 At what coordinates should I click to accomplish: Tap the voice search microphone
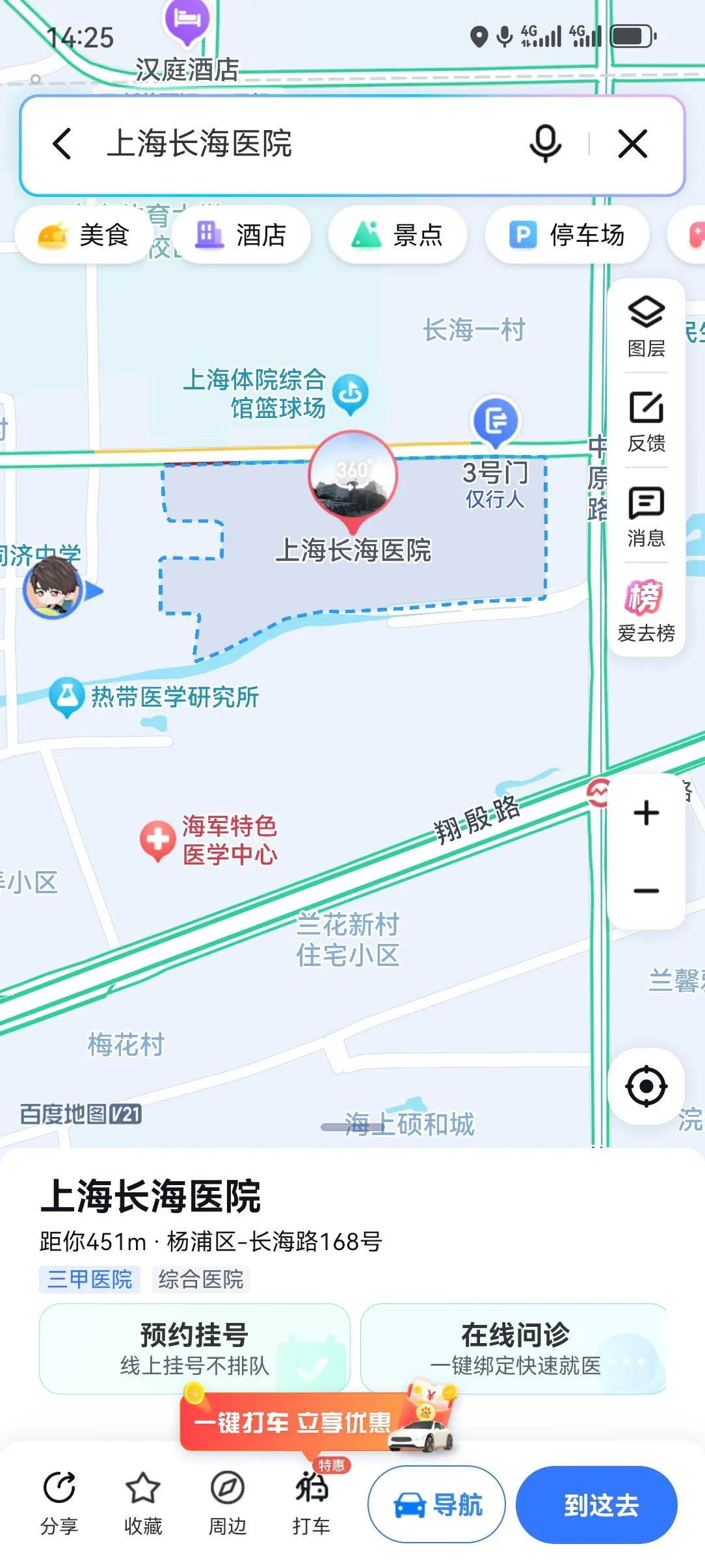[545, 144]
